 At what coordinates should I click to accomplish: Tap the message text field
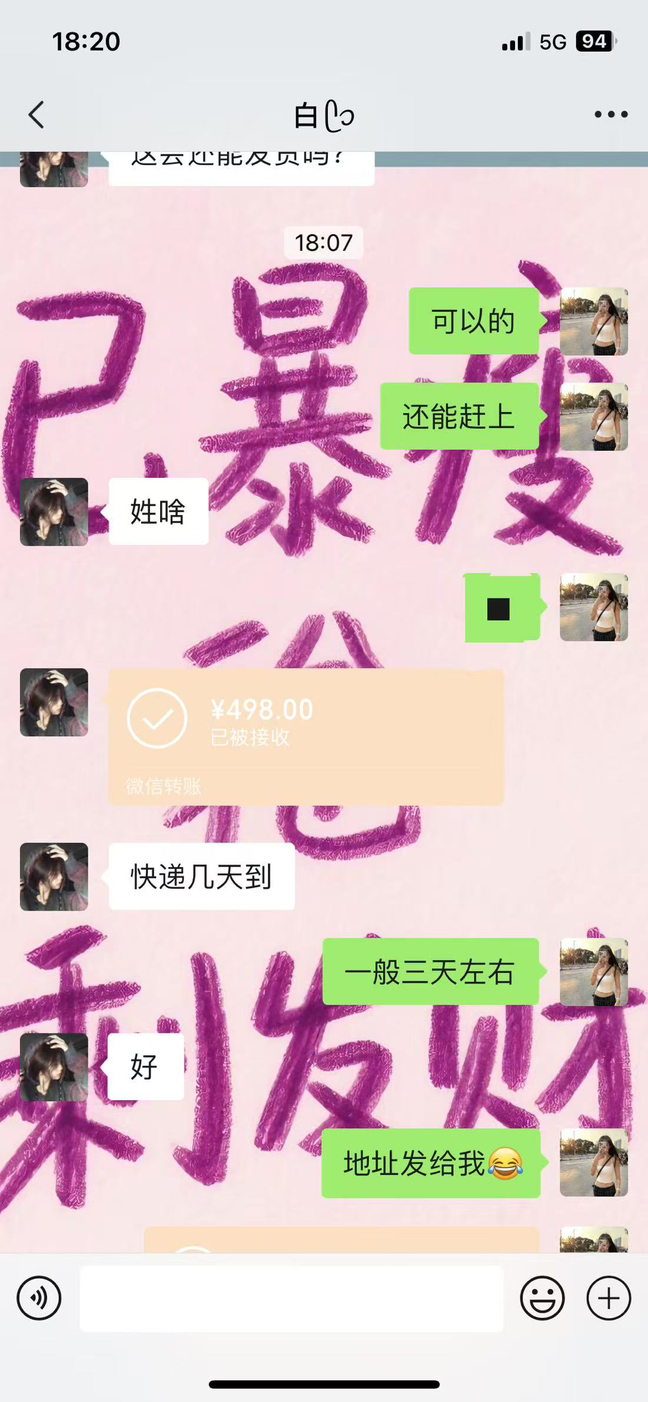[x=291, y=1298]
